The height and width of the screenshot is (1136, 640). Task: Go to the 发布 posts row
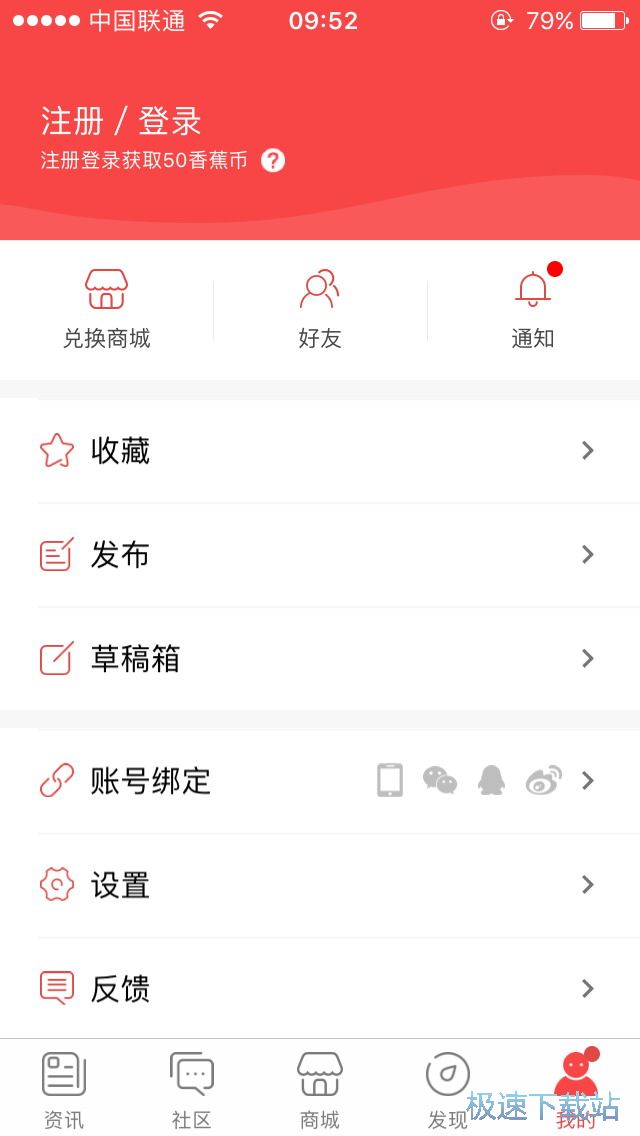(320, 555)
